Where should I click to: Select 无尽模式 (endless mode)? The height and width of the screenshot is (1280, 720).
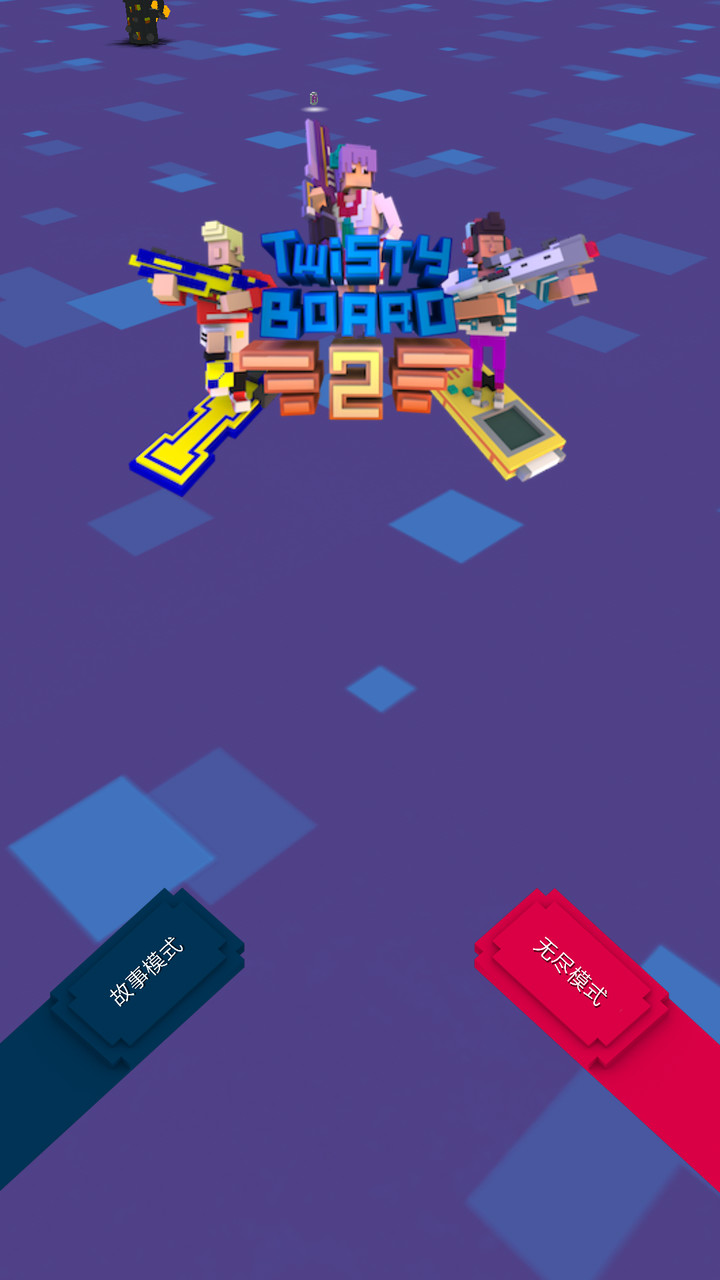coord(571,971)
